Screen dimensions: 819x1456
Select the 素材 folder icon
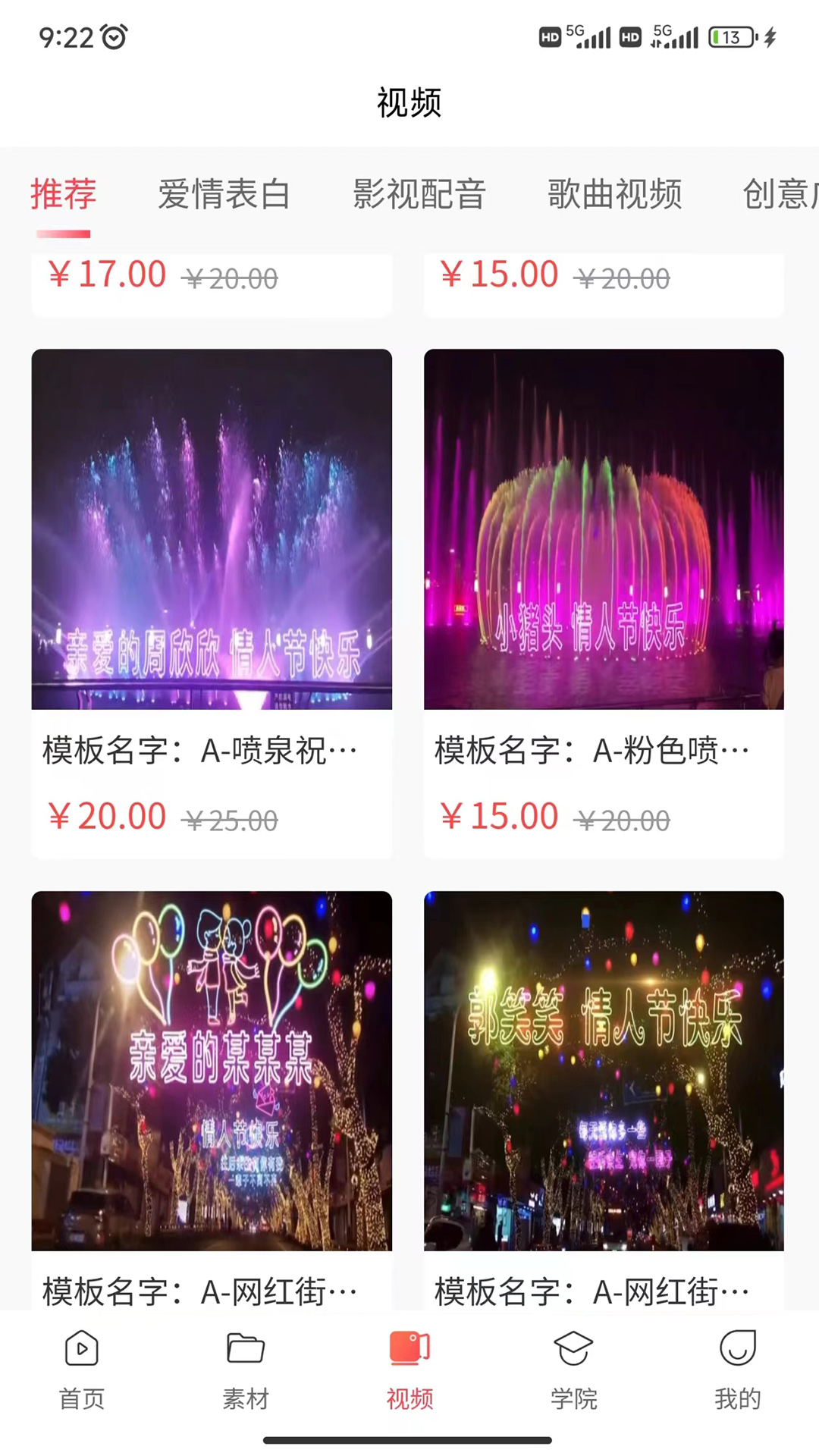(244, 1352)
